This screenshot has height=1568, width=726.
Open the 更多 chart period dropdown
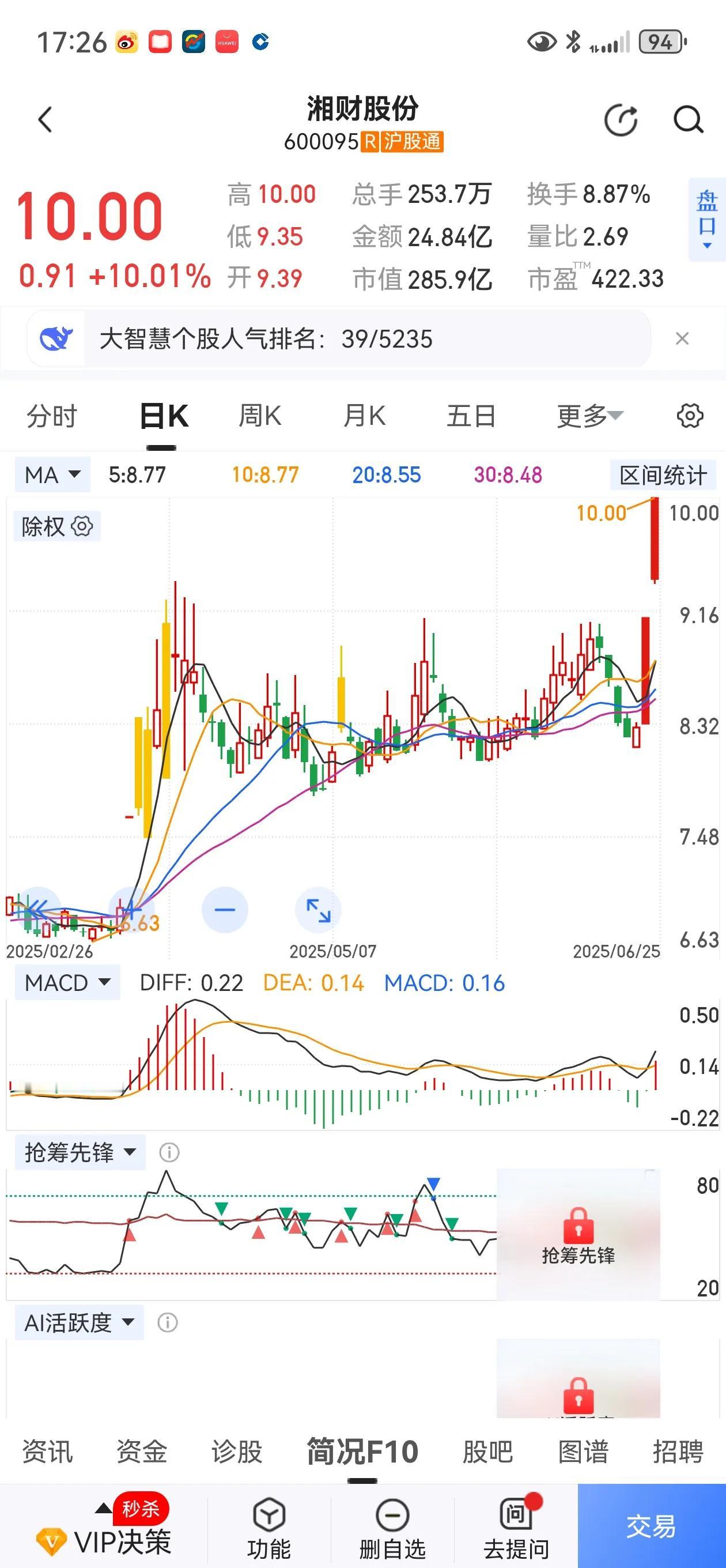coord(589,416)
